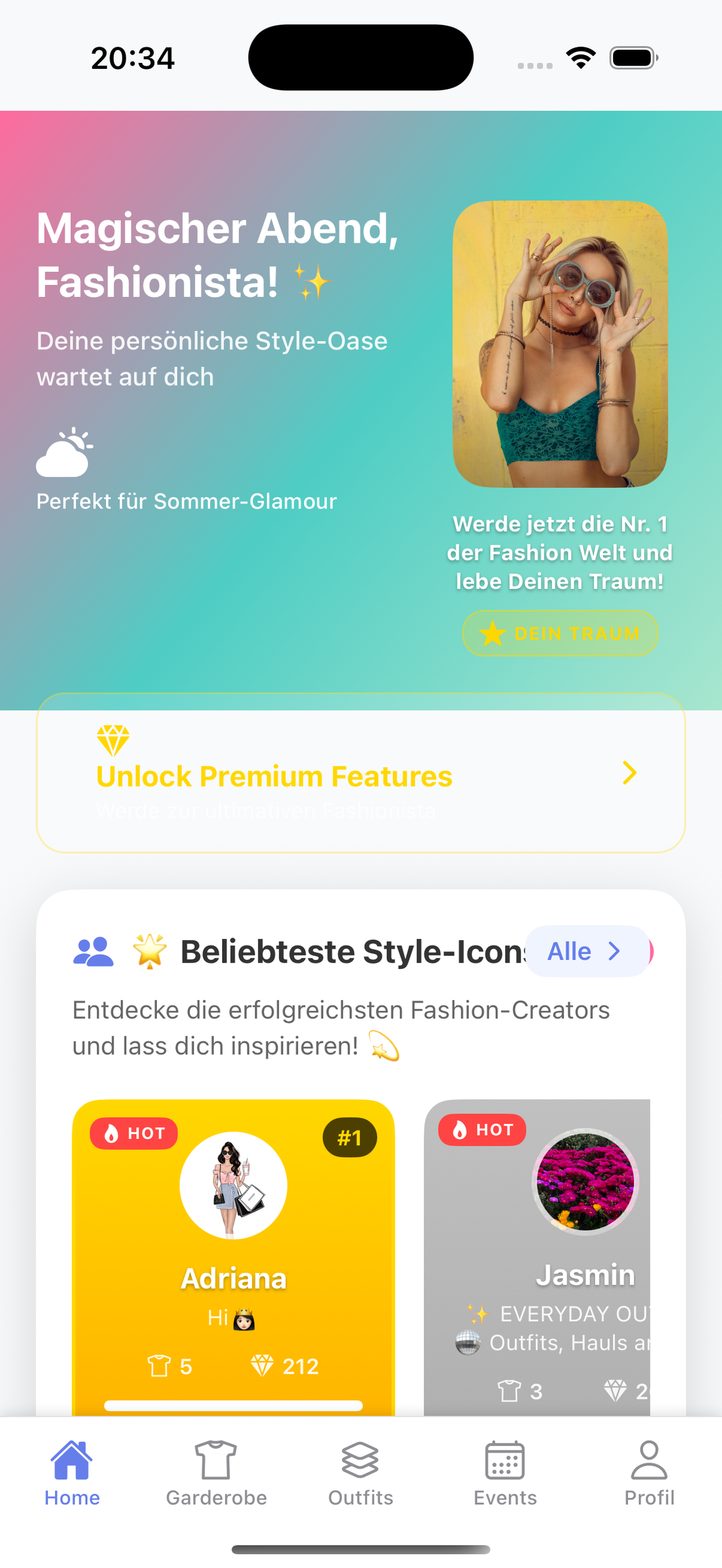Expand details with the arrow next to Alle
This screenshot has width=722, height=1568.
[615, 951]
